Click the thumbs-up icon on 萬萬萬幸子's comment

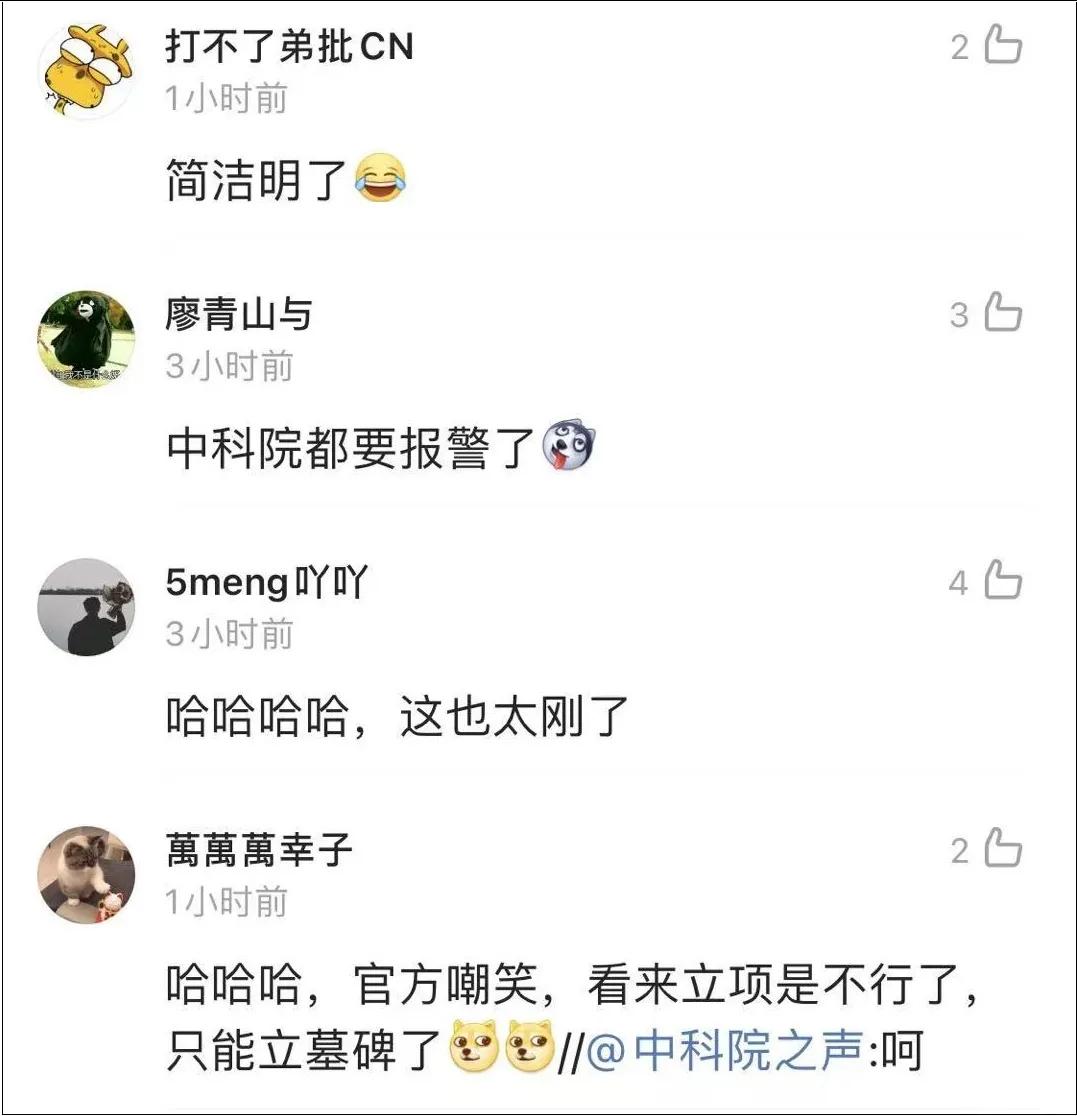pyautogui.click(x=1003, y=849)
